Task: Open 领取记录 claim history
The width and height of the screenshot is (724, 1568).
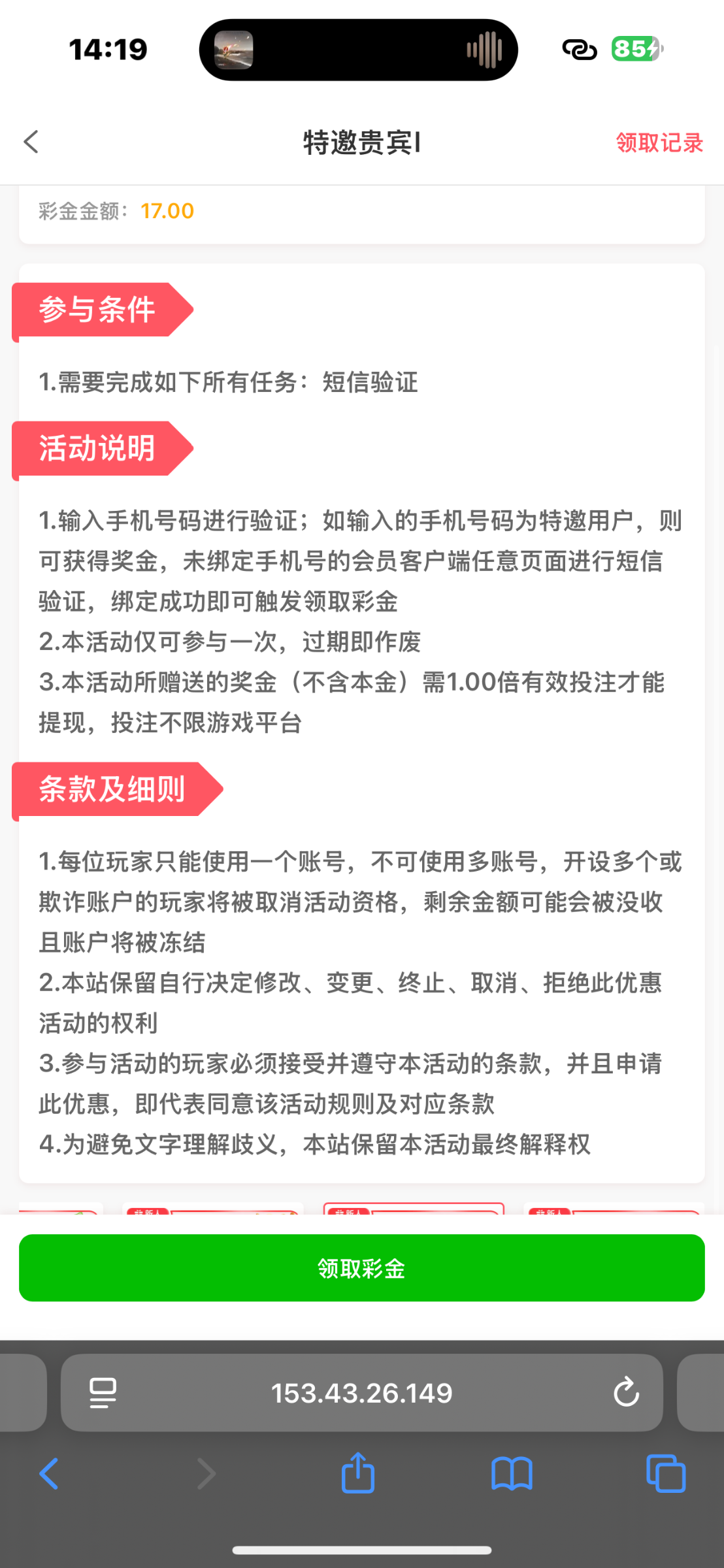Action: coord(659,142)
